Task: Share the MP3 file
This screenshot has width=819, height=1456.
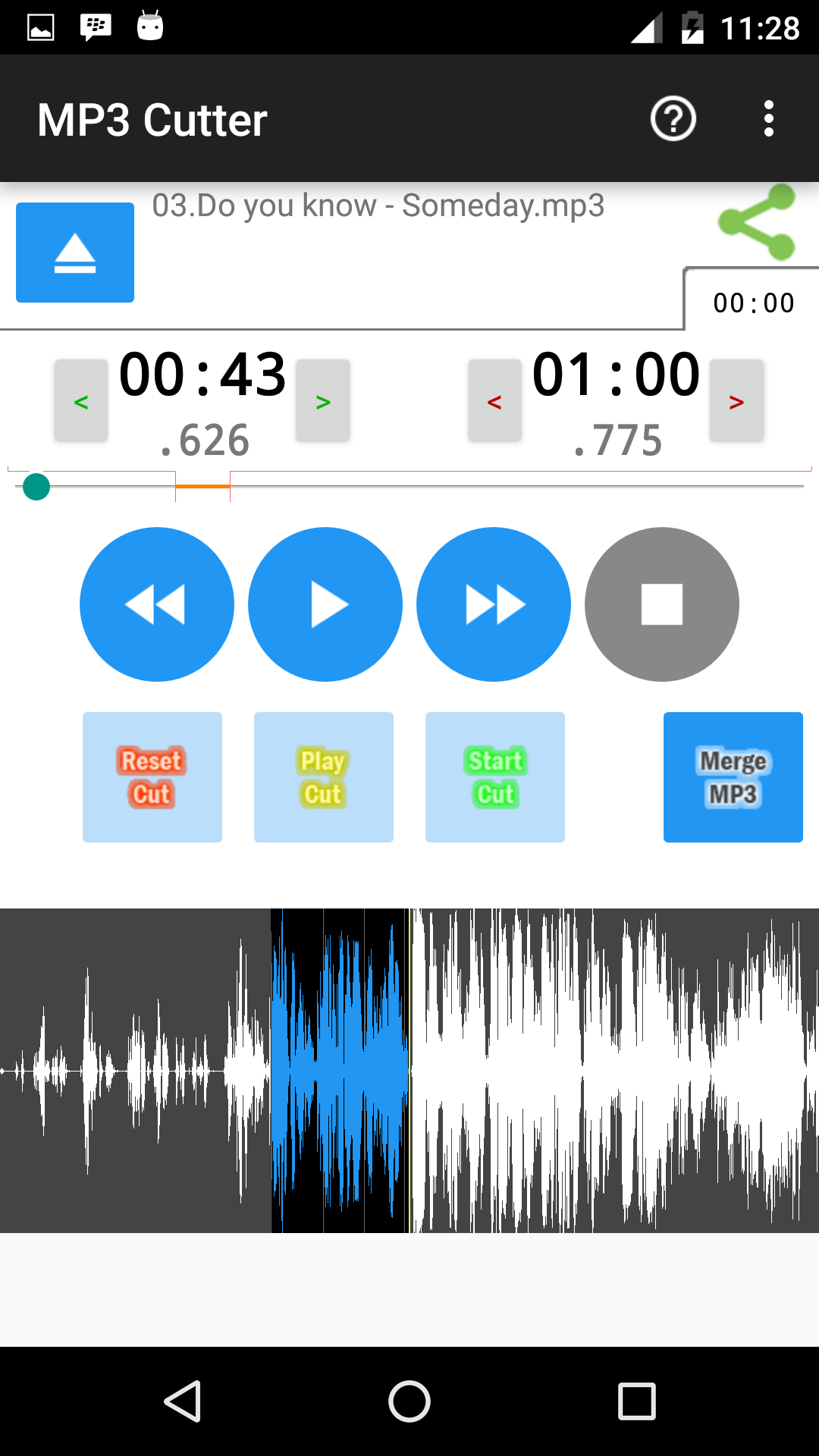Action: pos(757,222)
